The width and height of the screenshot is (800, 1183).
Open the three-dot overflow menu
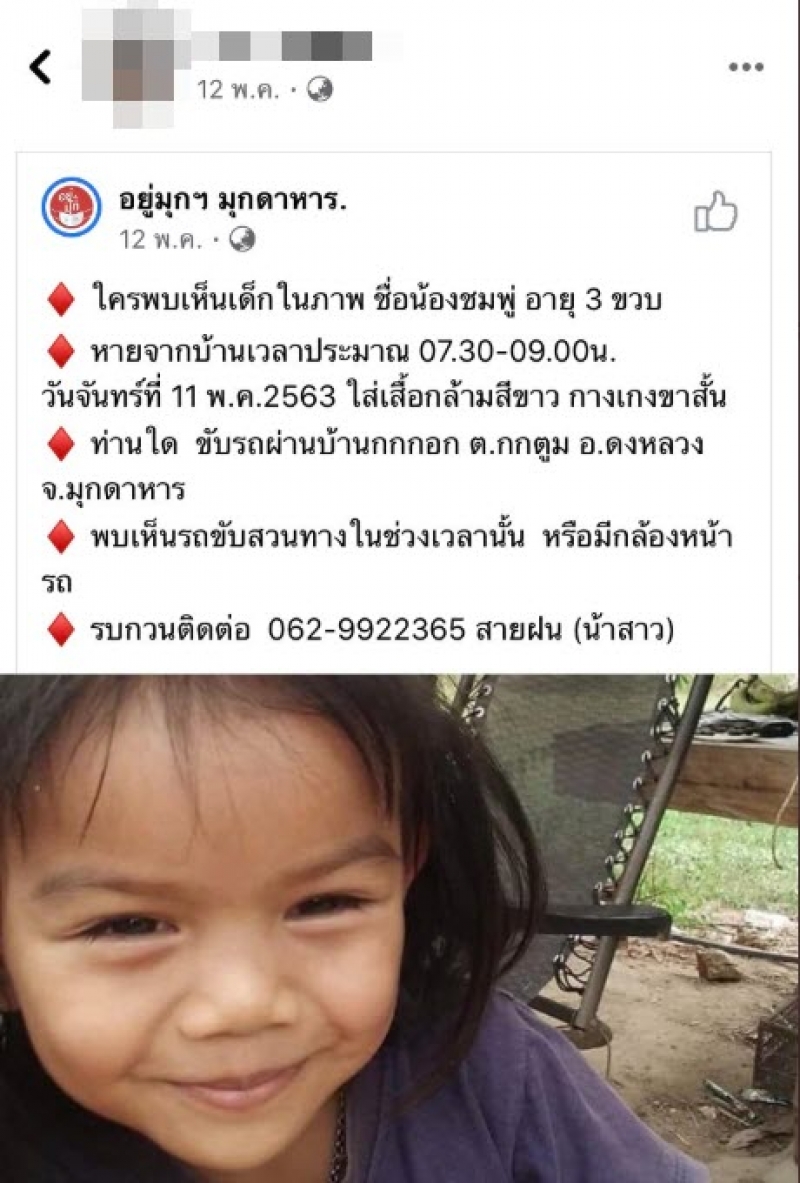click(745, 67)
